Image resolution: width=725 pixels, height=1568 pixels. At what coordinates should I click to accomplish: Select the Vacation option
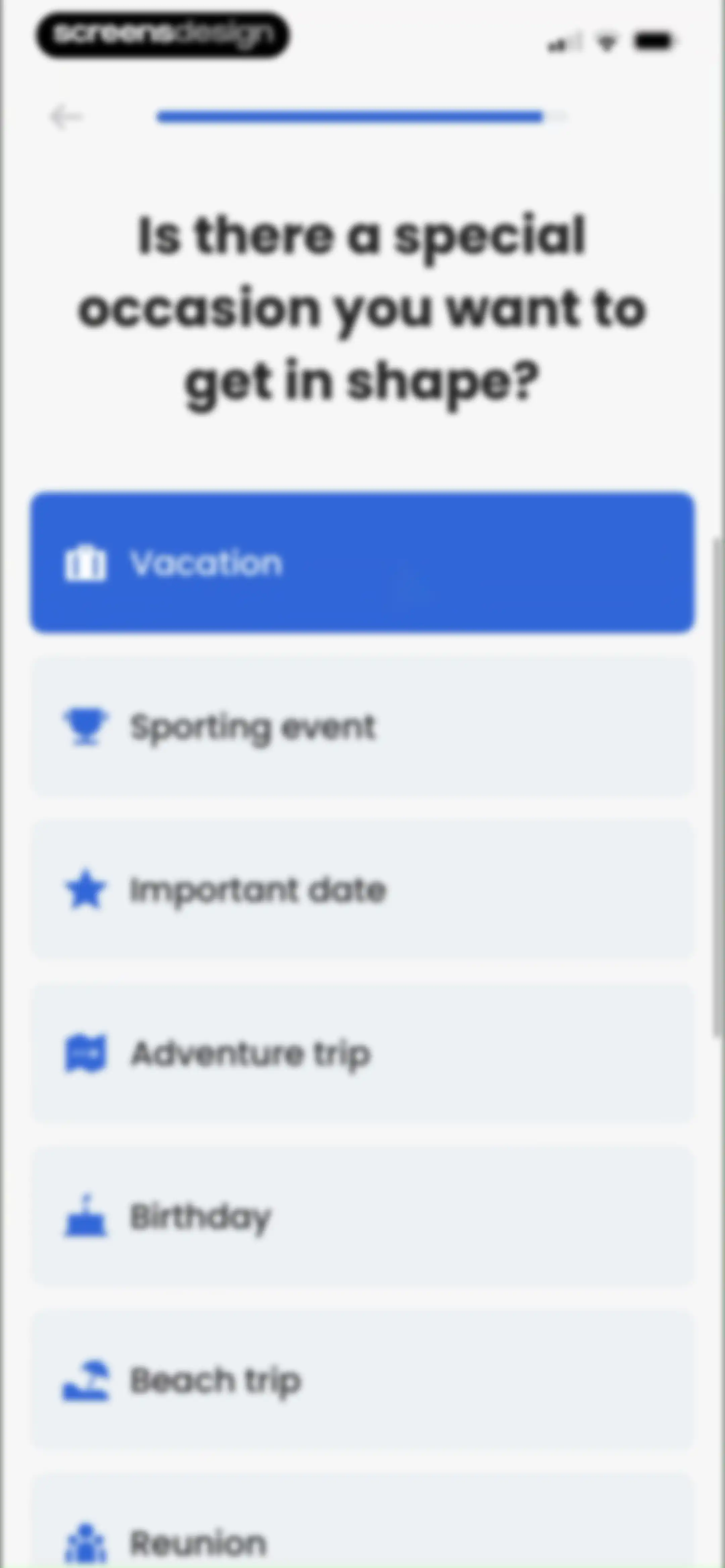coord(362,562)
